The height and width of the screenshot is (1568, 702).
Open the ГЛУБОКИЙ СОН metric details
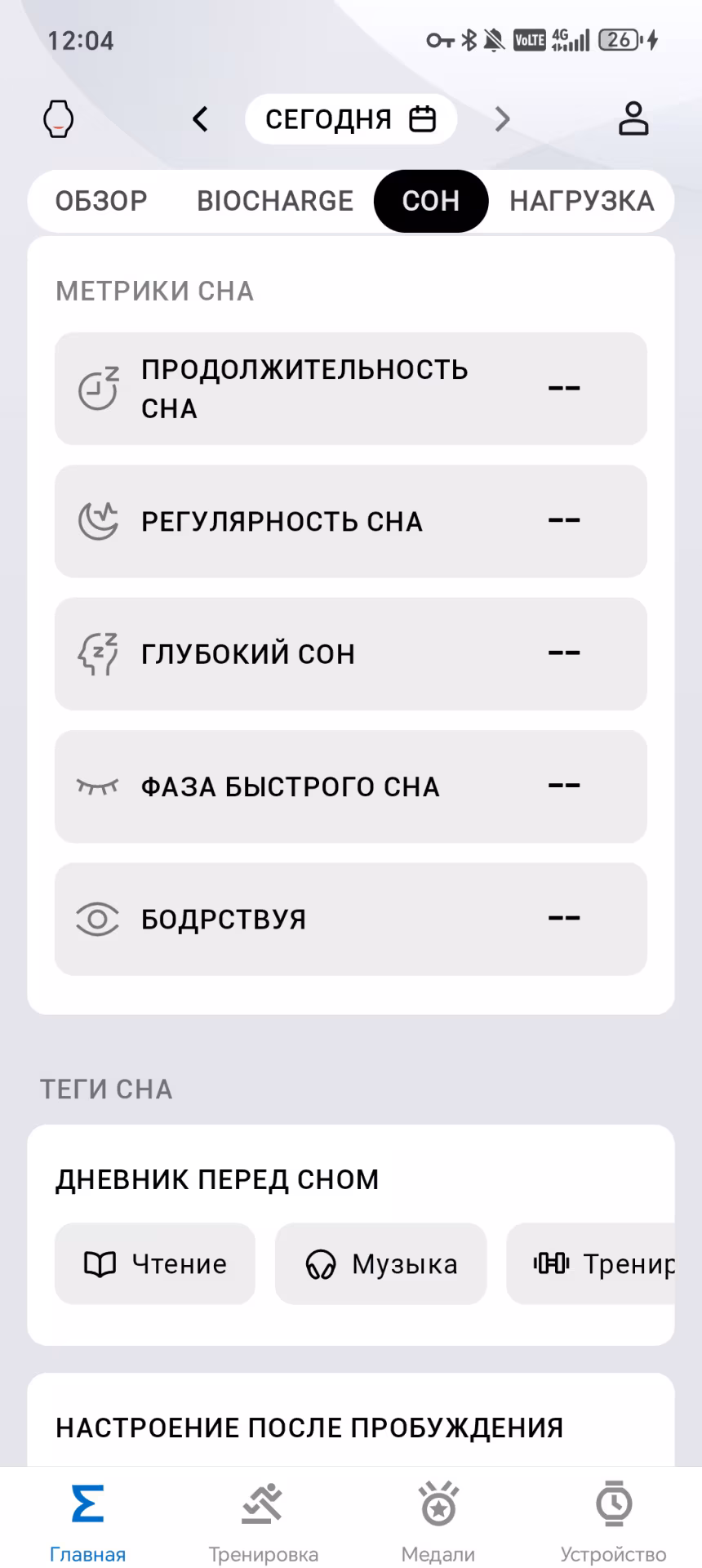tap(350, 653)
